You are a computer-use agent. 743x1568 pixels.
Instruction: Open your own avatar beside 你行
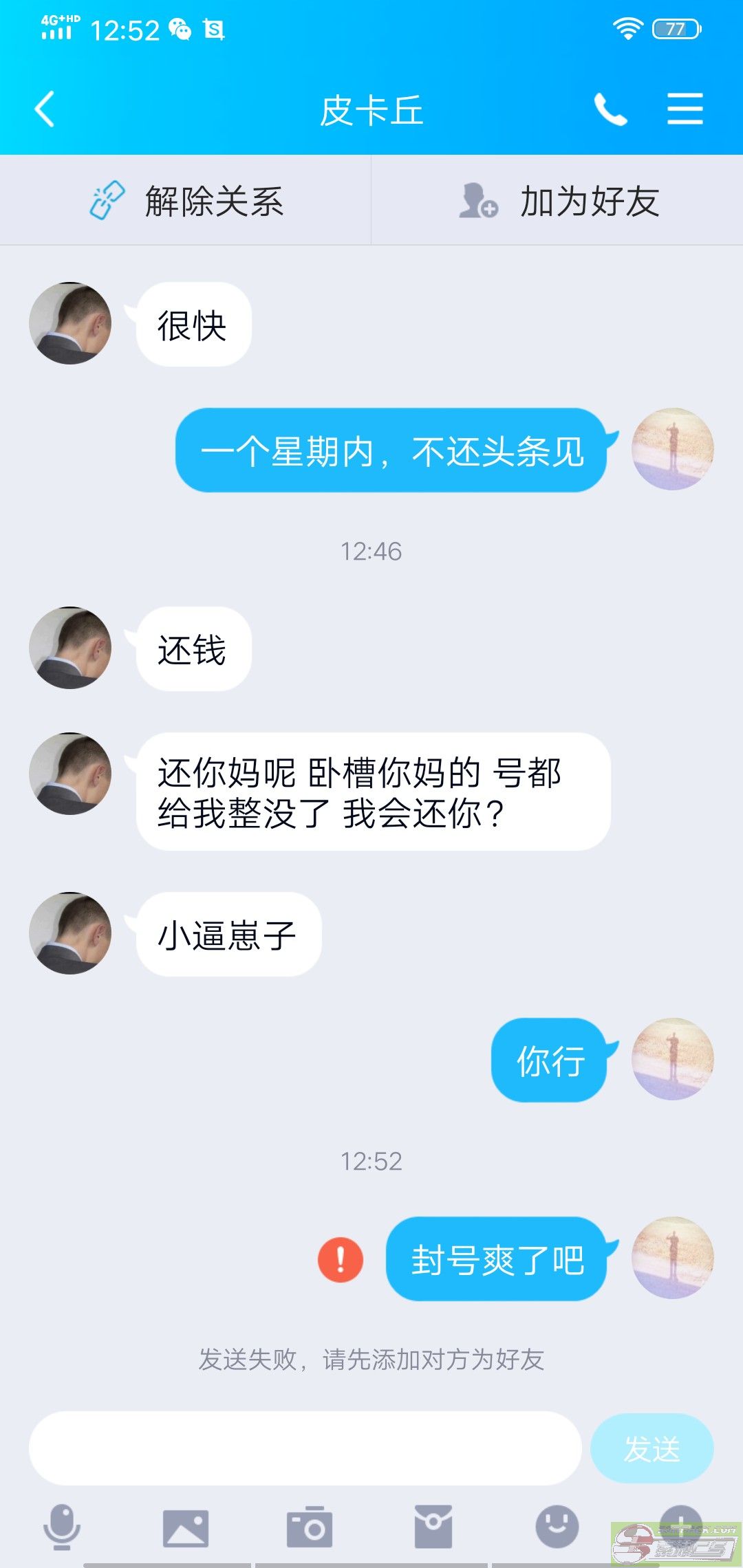coord(672,1059)
